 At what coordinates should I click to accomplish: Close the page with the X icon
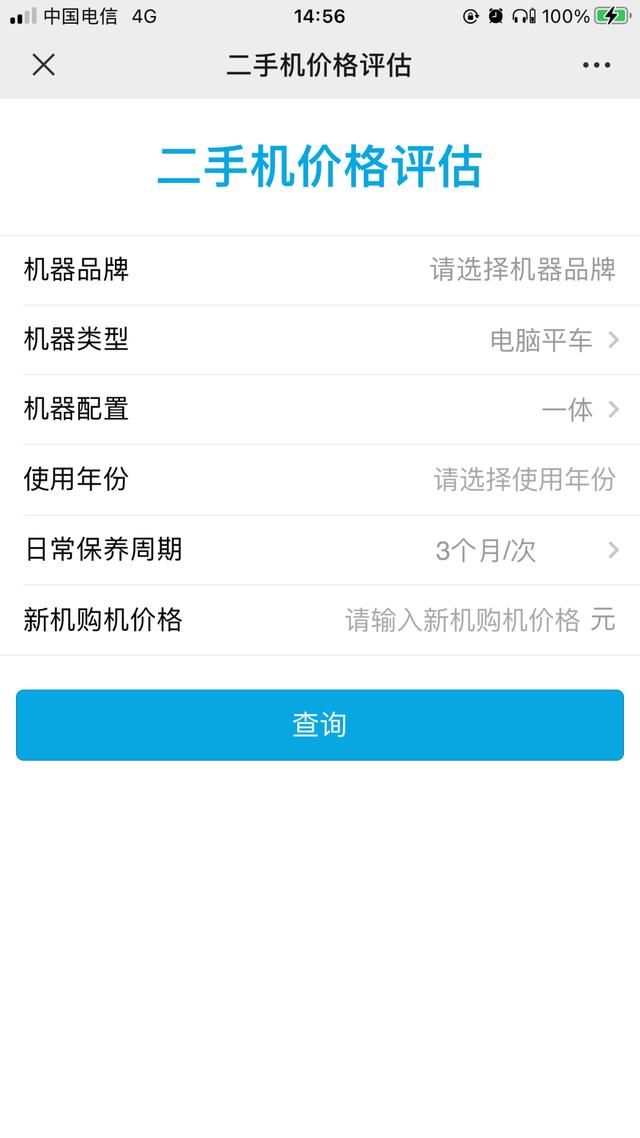pos(44,65)
